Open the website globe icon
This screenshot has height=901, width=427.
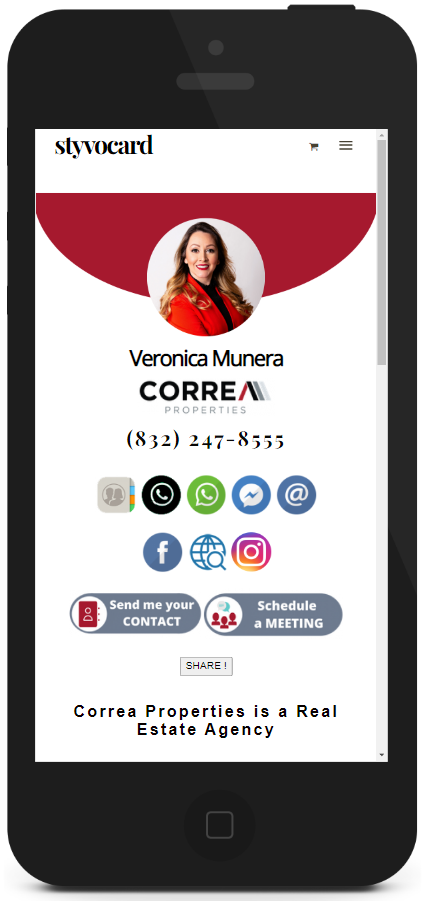point(207,552)
